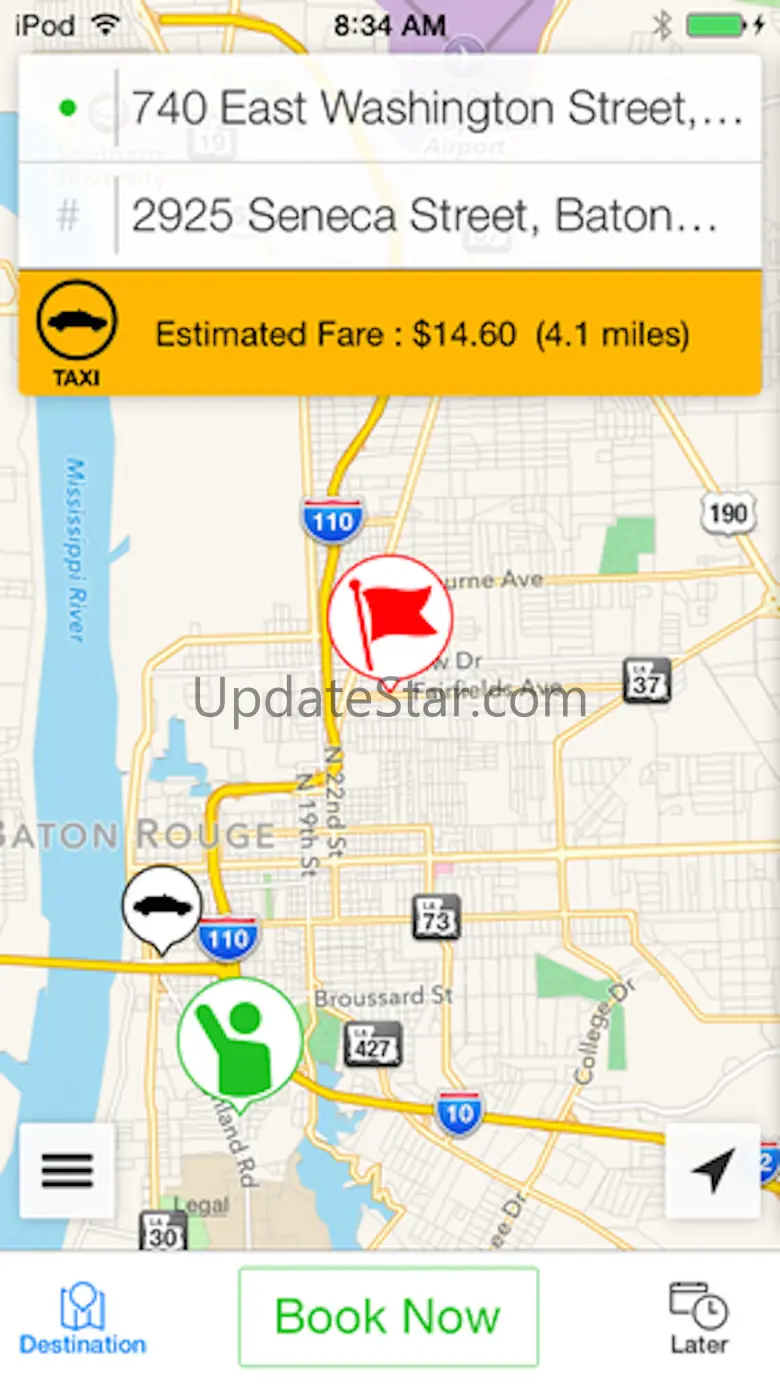
Task: Select the black taxi marker on map
Action: (162, 906)
